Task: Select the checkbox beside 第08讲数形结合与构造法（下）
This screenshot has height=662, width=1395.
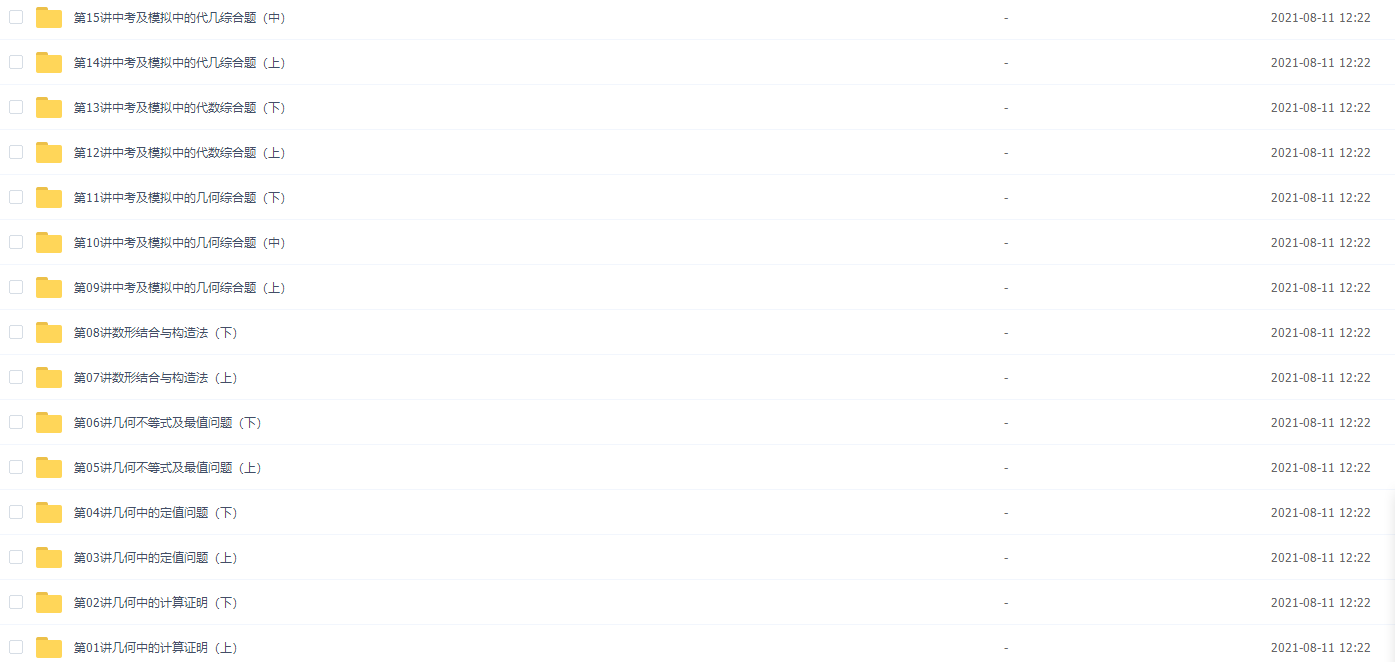Action: [x=16, y=332]
